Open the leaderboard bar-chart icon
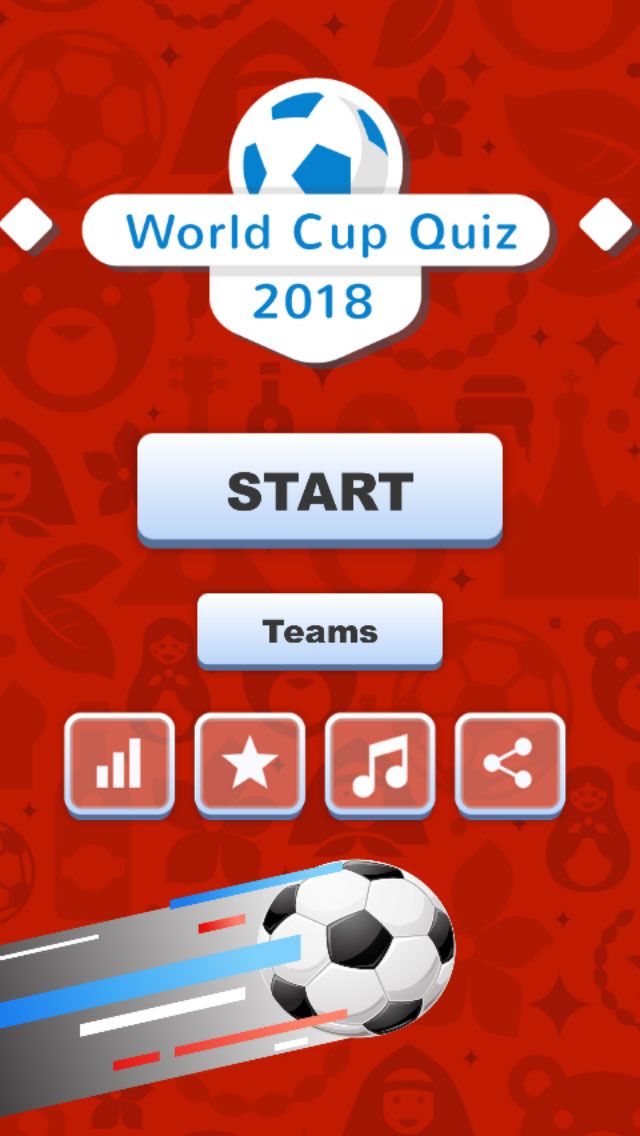 (x=119, y=765)
